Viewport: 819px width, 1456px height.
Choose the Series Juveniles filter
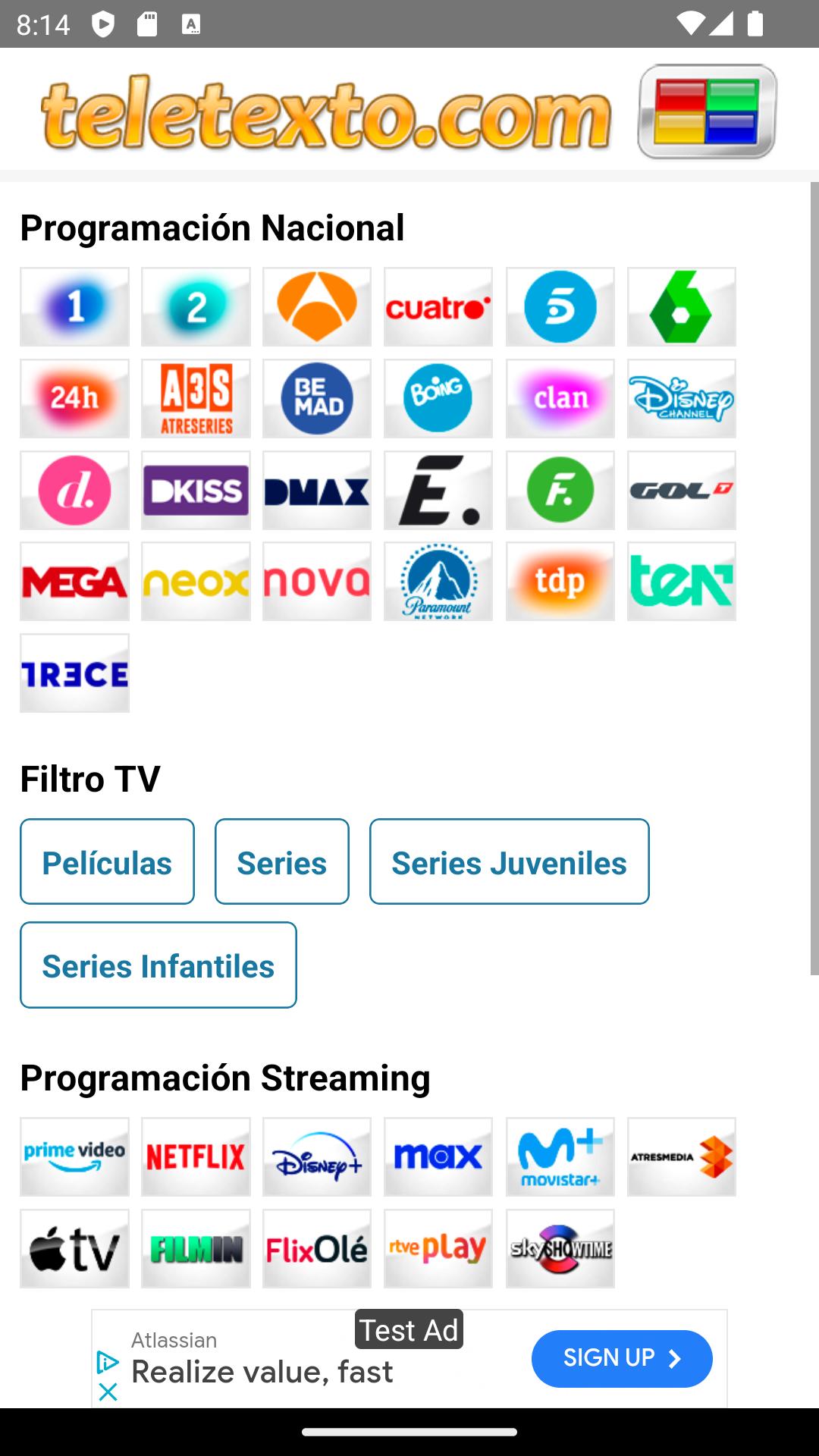510,861
